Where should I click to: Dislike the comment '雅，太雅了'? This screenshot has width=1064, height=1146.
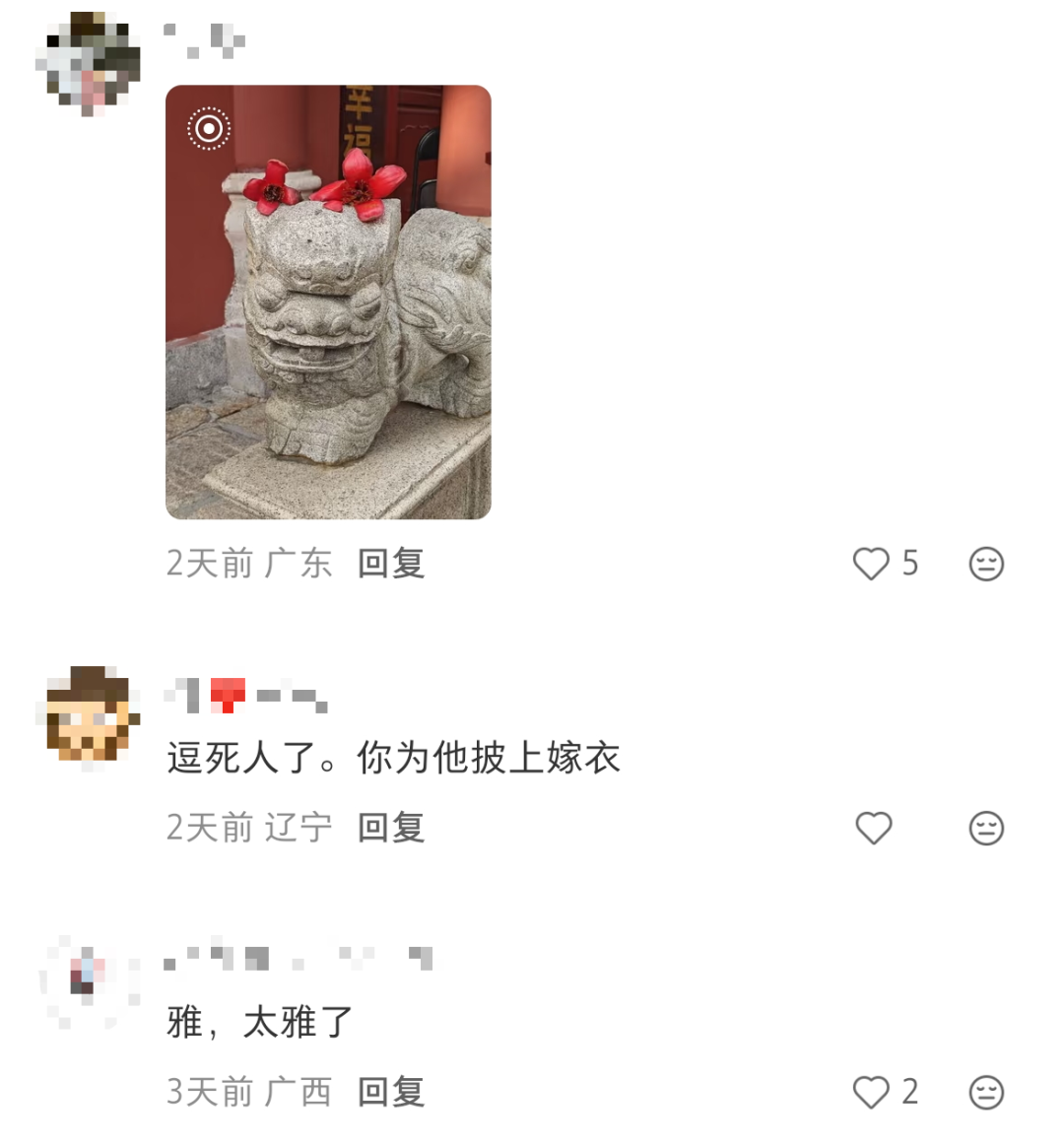[986, 1092]
